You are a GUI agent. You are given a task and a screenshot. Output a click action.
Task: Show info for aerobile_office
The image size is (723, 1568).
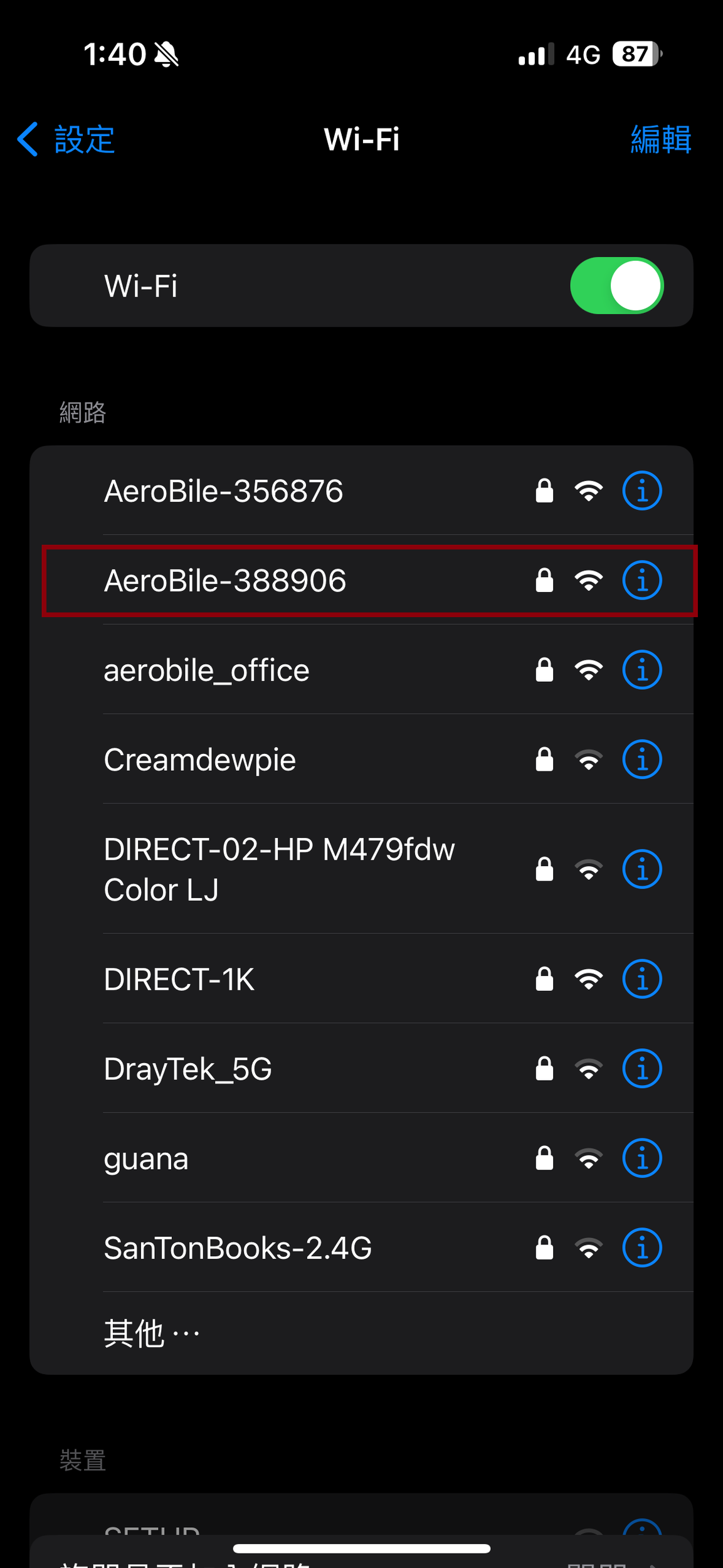tap(641, 670)
